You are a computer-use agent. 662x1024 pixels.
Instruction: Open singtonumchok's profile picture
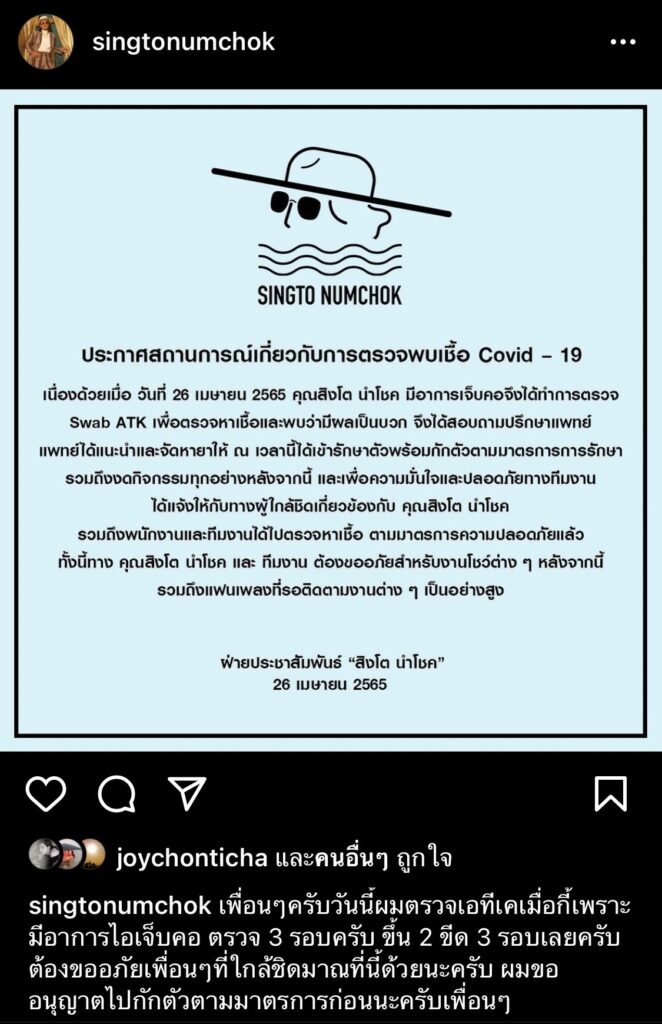[46, 42]
